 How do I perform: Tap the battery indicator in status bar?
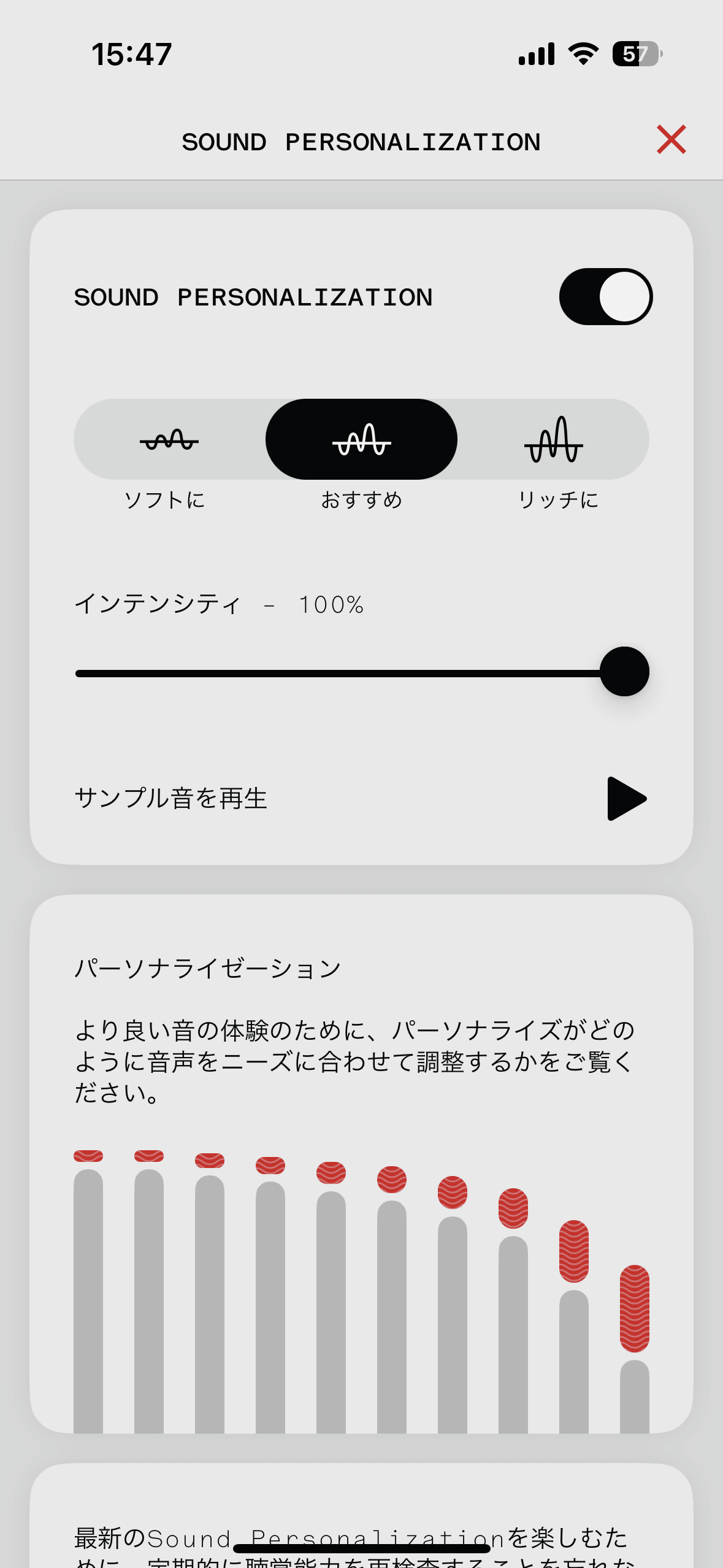tap(636, 54)
